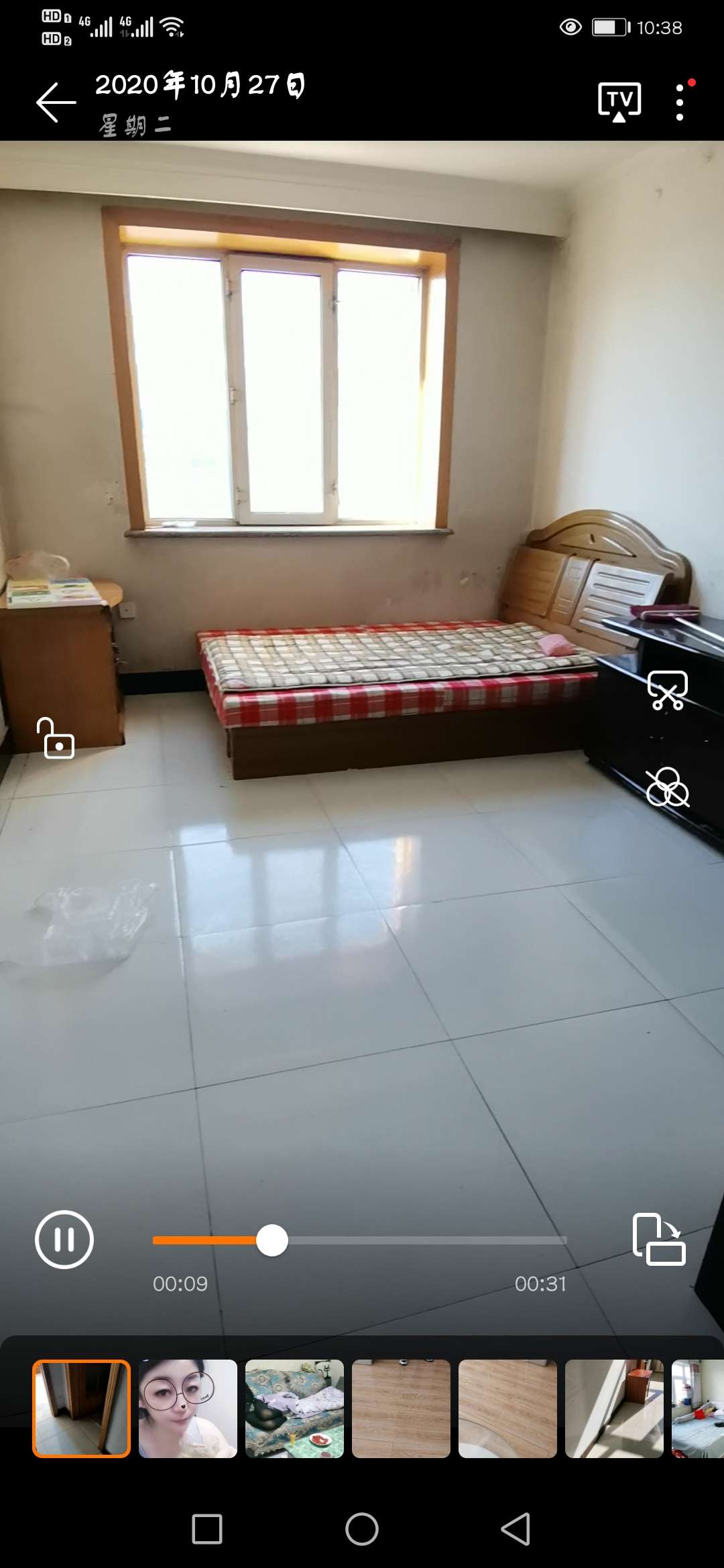Viewport: 724px width, 1568px height.
Task: Open the second wooden floor thumbnail
Action: click(x=507, y=1409)
